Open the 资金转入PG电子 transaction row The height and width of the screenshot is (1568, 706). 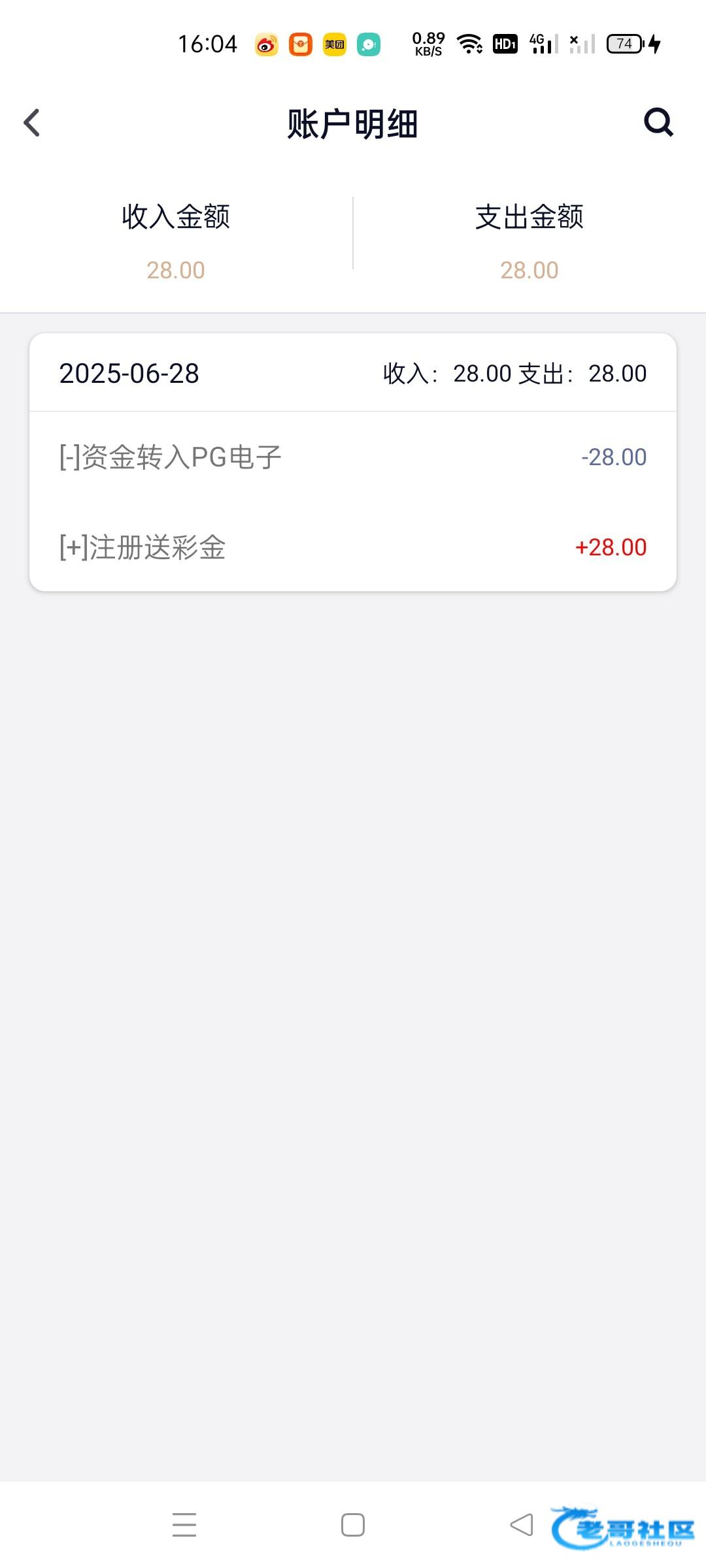353,457
